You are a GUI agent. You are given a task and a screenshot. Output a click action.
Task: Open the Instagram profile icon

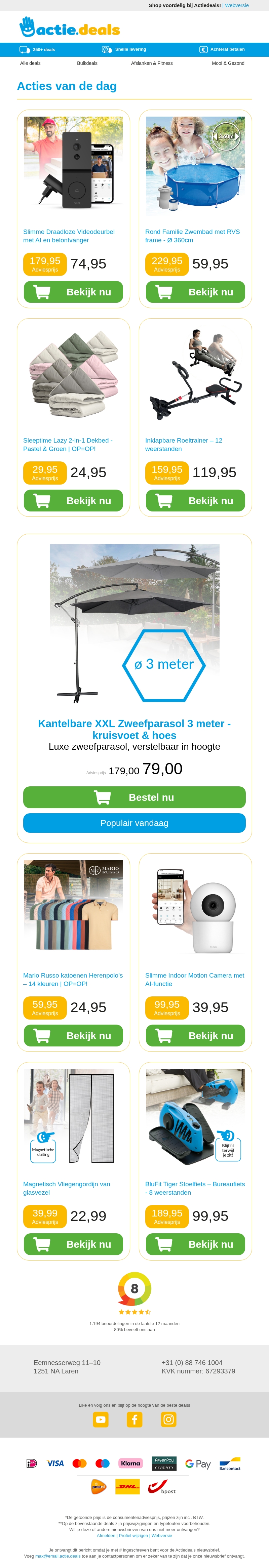[168, 1419]
